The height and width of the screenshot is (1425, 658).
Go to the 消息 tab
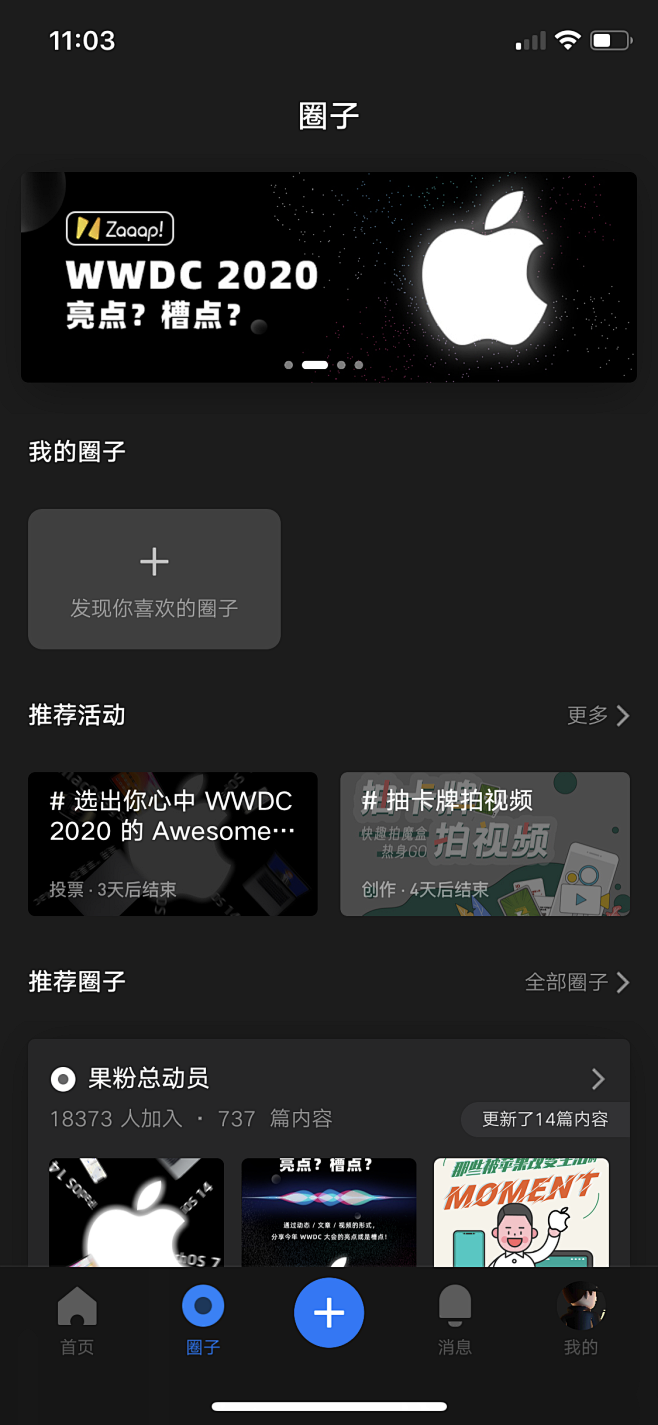[455, 1320]
